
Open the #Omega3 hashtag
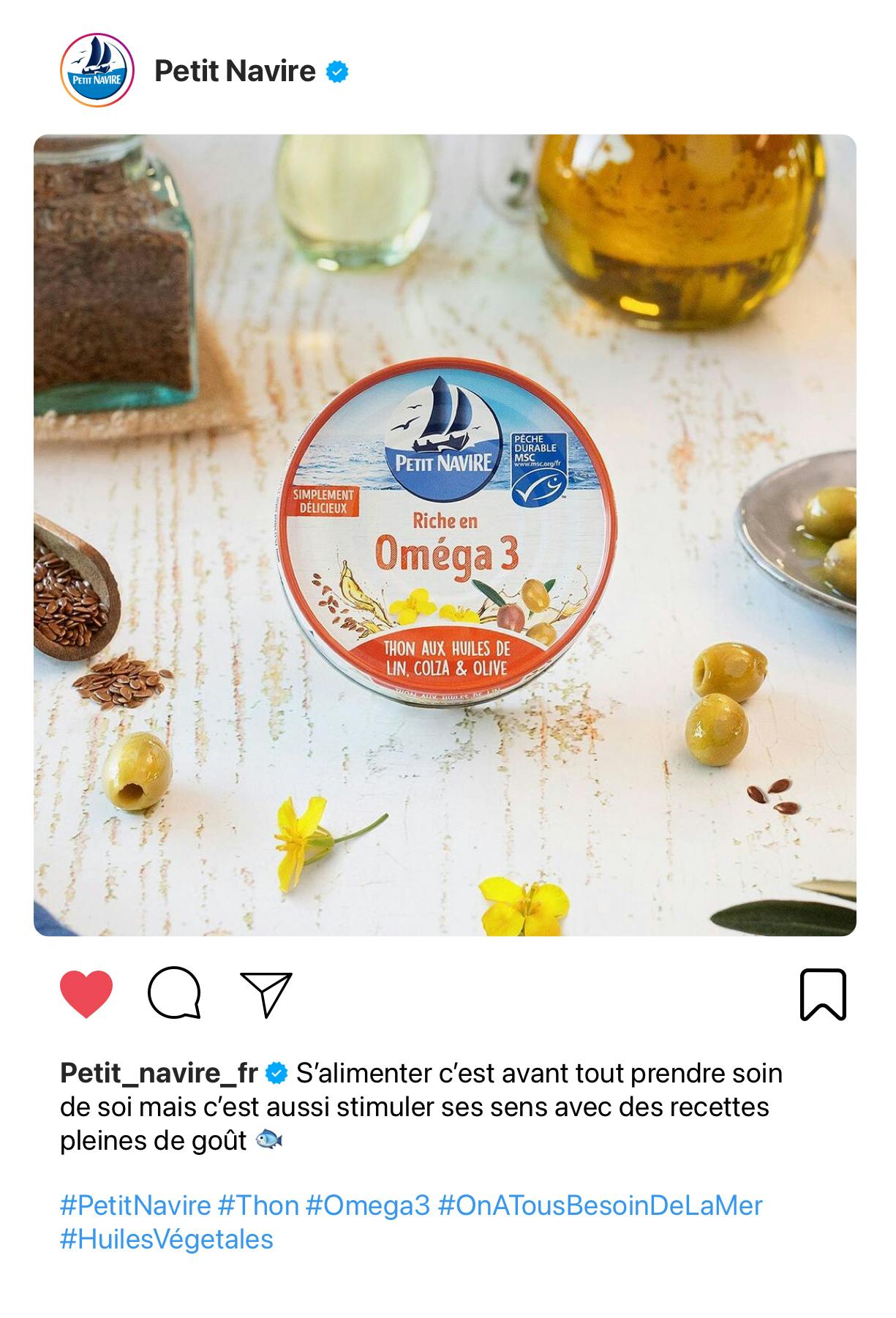[368, 1205]
